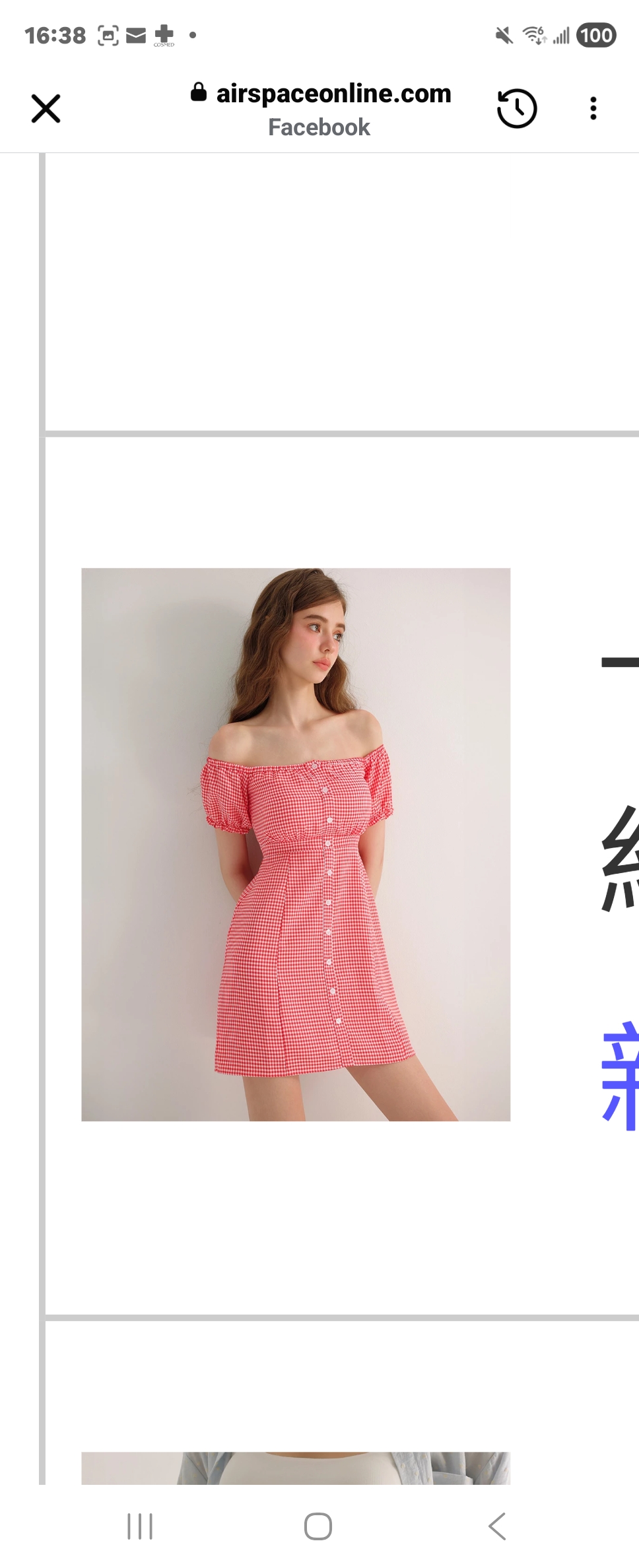Open the three-dot overflow menu
This screenshot has height=1568, width=639.
coord(593,108)
